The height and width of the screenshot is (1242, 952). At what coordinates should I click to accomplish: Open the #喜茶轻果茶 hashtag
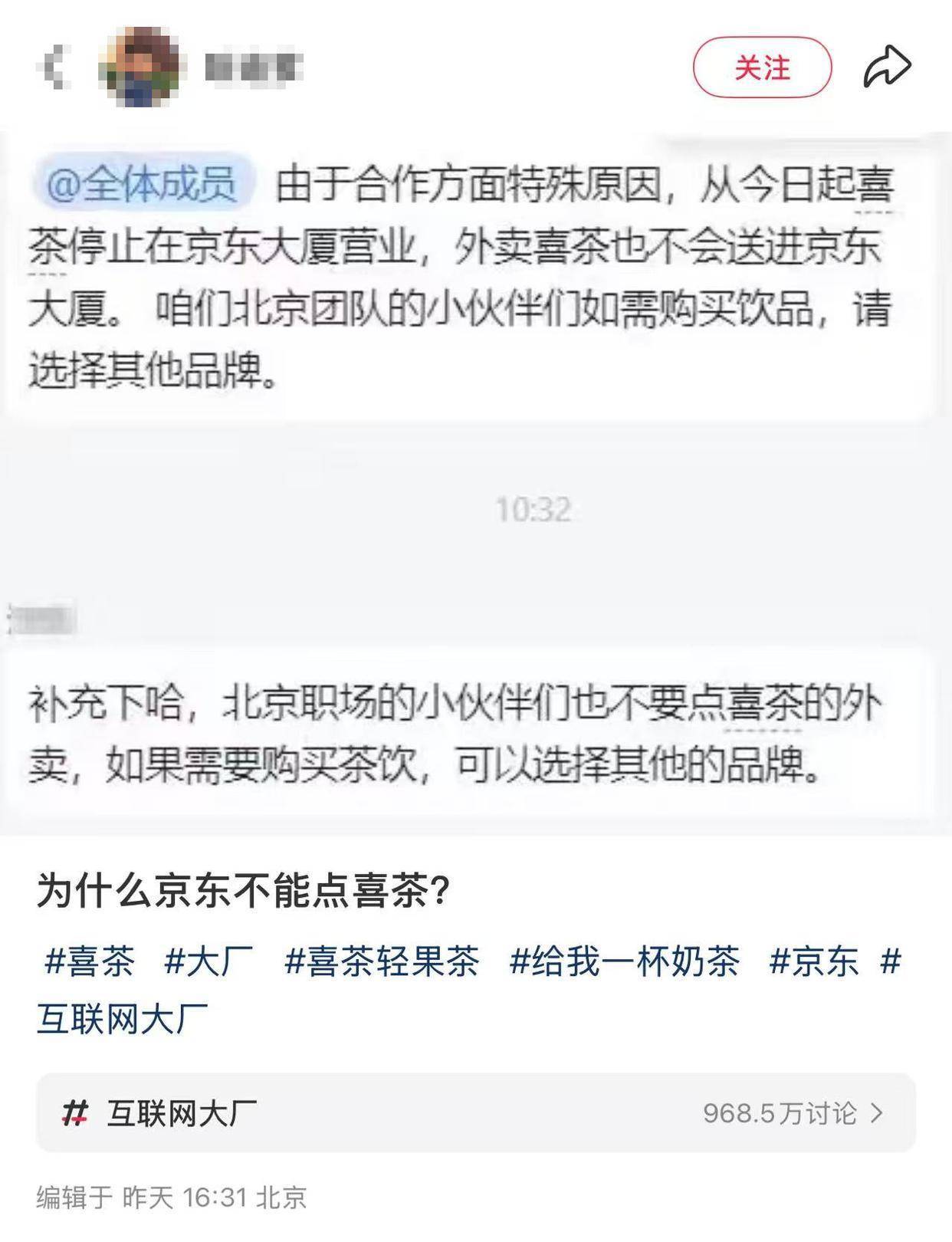pos(382,961)
